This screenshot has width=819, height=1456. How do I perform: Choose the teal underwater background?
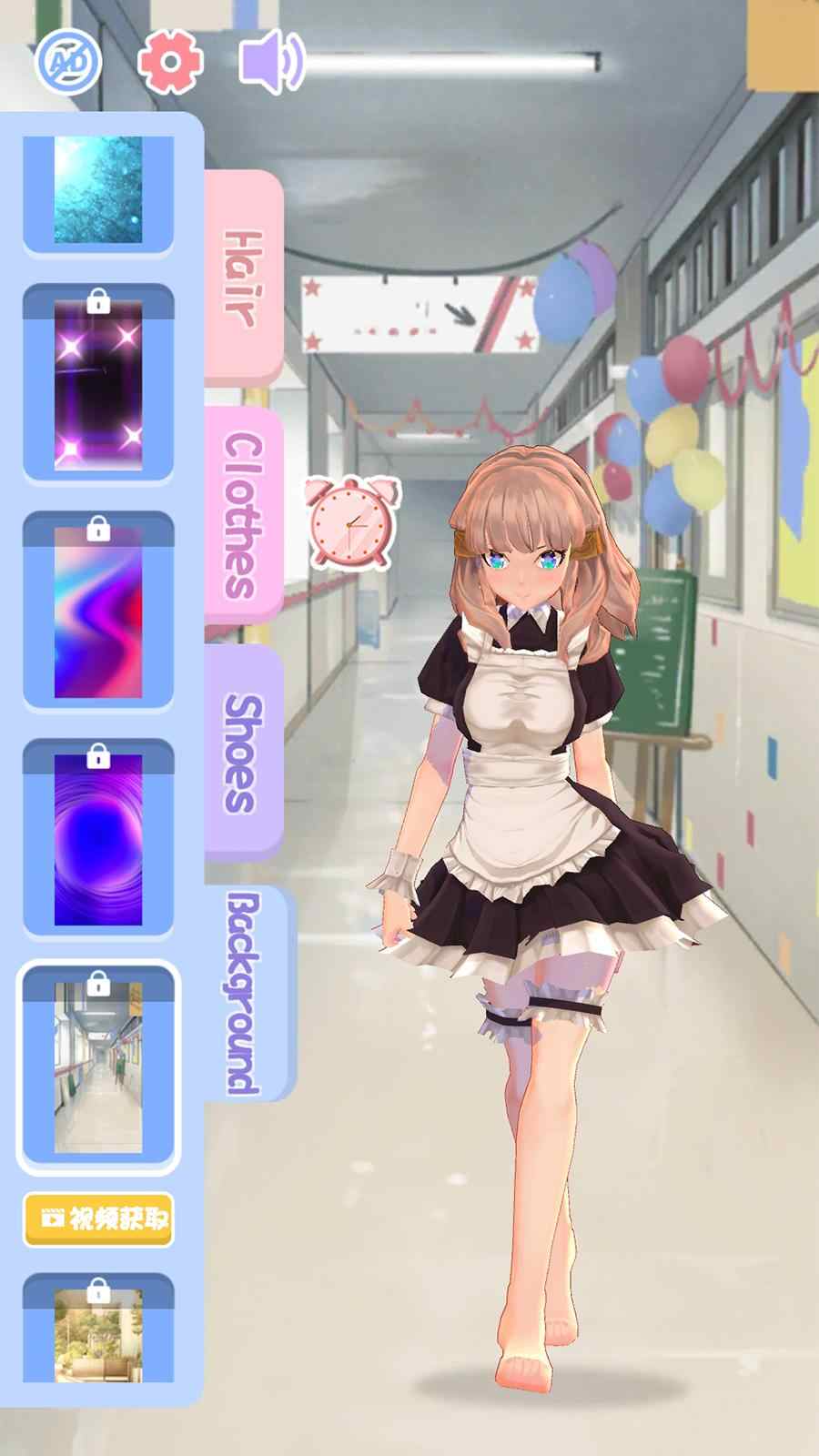coord(98,189)
